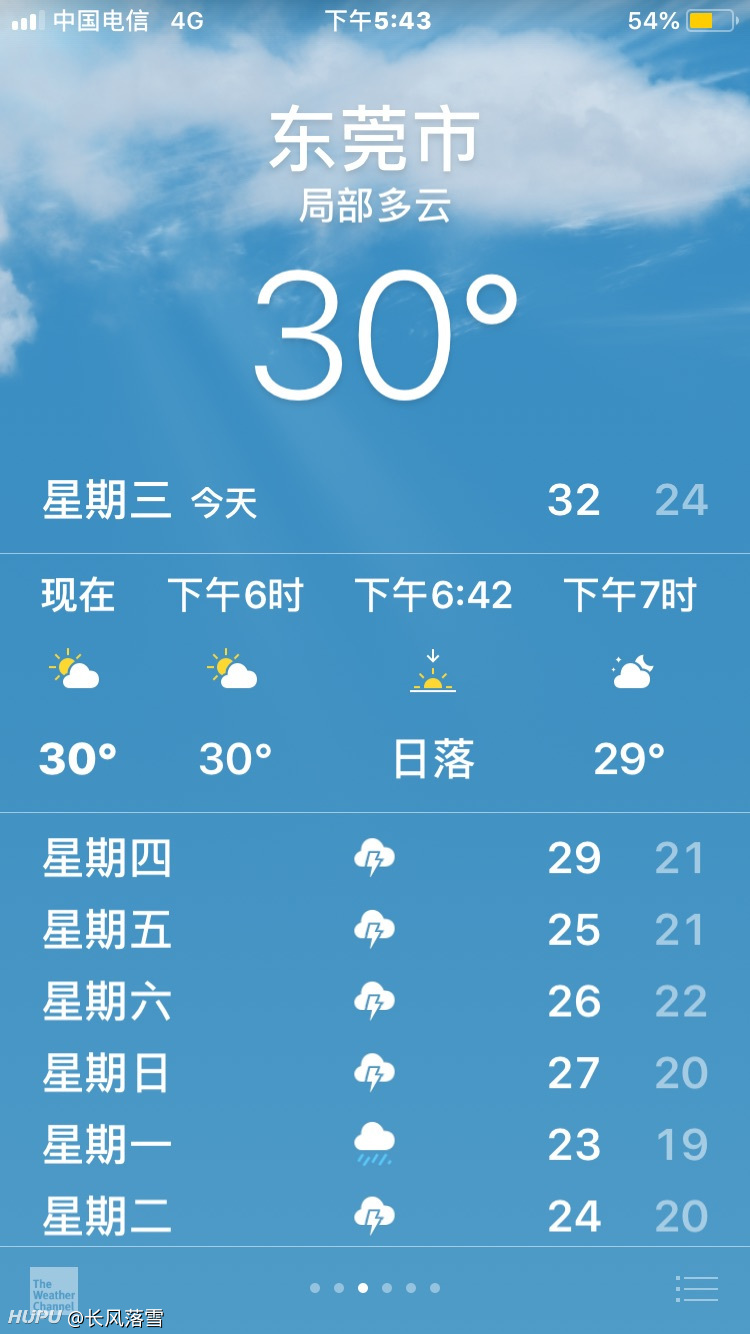750x1334 pixels.
Task: Expand the 星期六 daily forecast row
Action: [x=375, y=1001]
